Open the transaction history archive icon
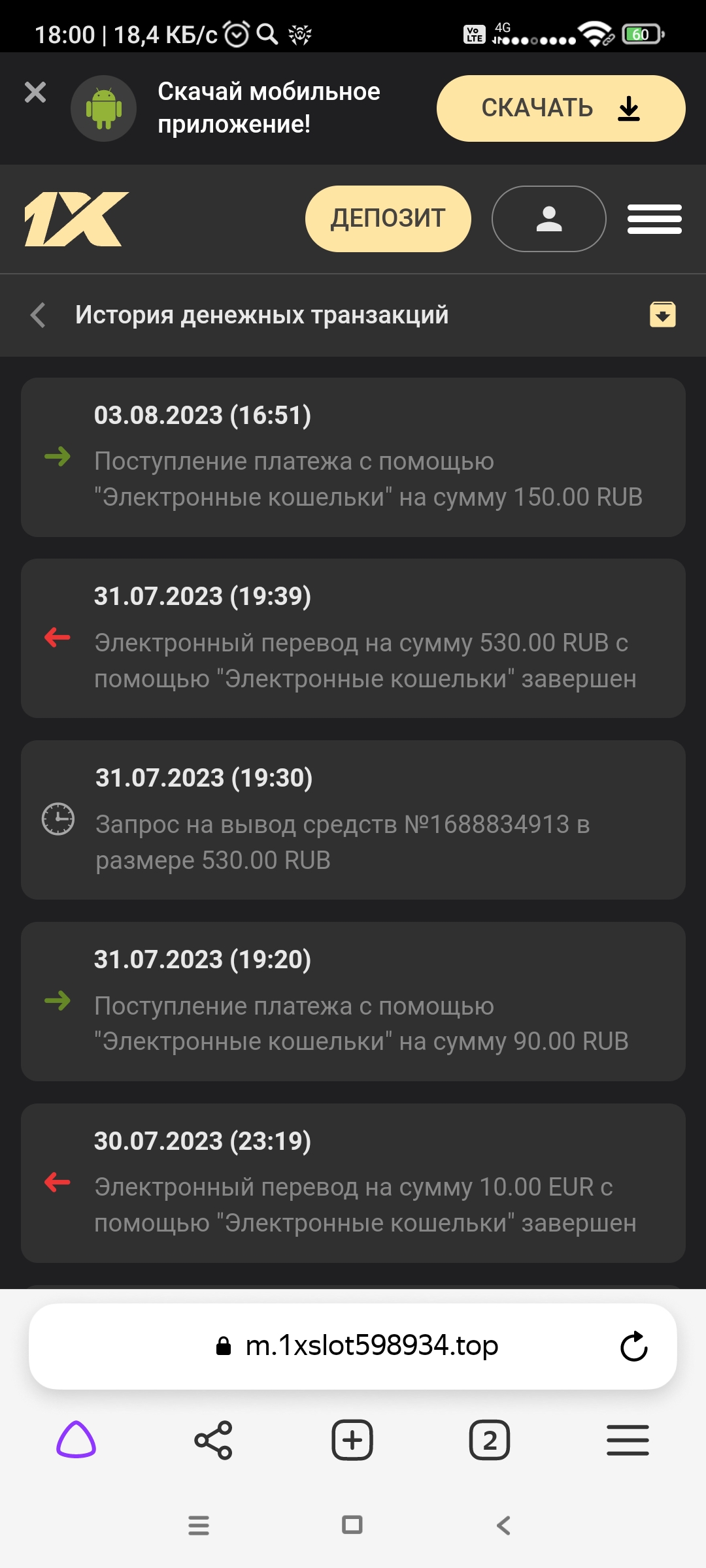 pos(662,314)
